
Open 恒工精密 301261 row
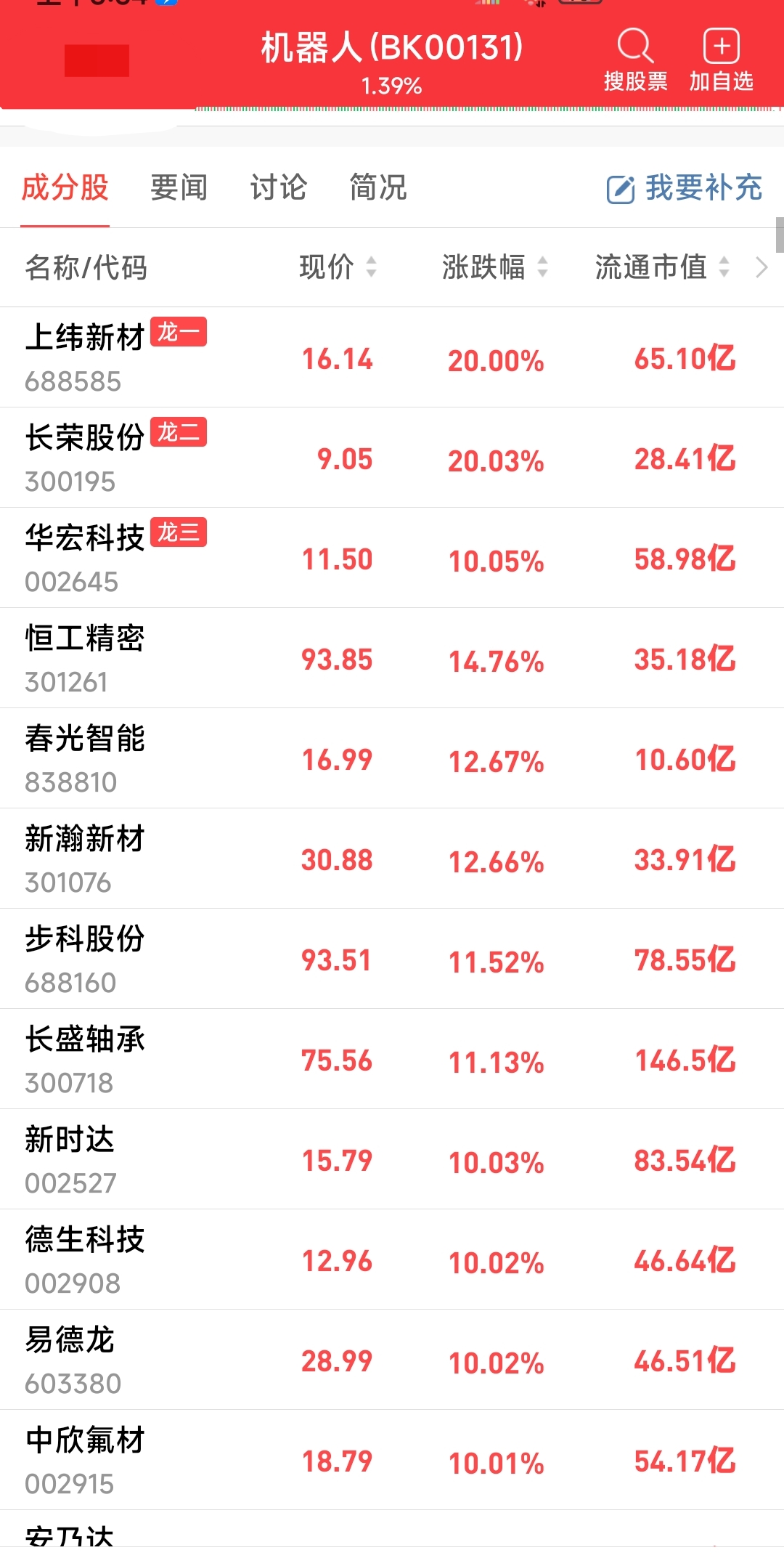coord(392,658)
